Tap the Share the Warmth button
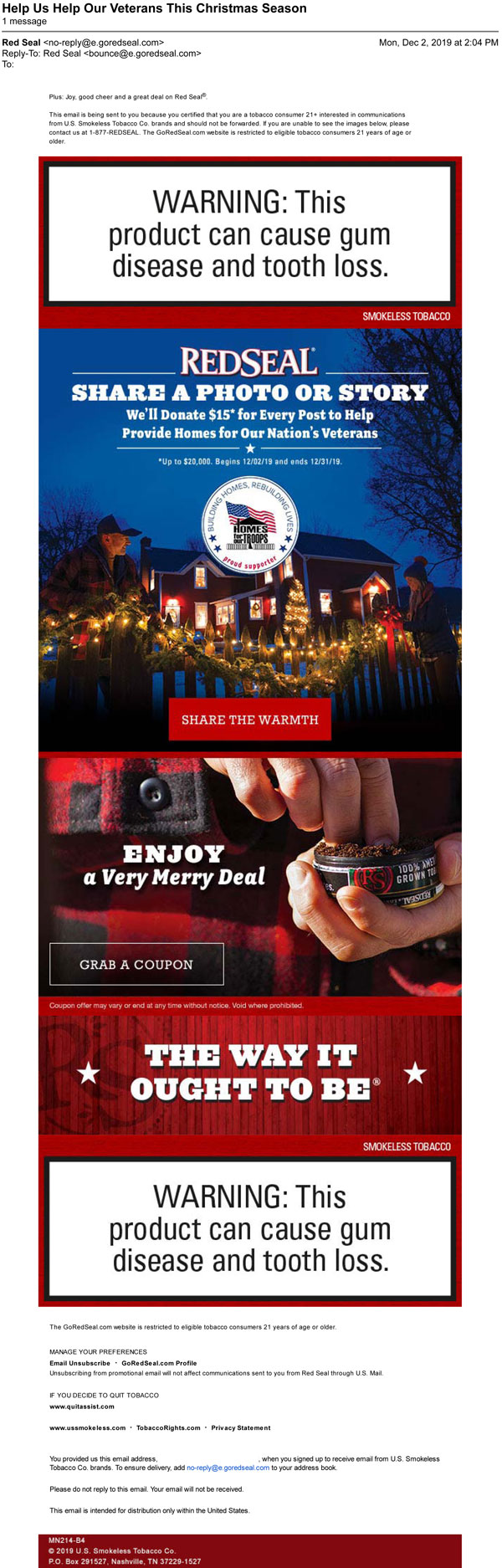Image resolution: width=502 pixels, height=1568 pixels. click(x=249, y=720)
